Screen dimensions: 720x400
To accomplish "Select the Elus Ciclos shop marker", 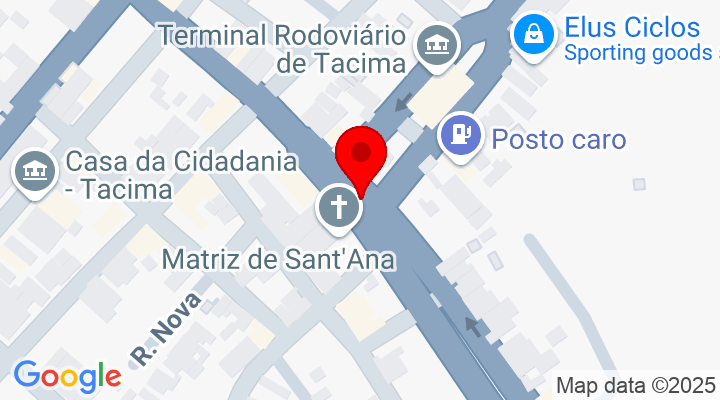I will point(535,34).
